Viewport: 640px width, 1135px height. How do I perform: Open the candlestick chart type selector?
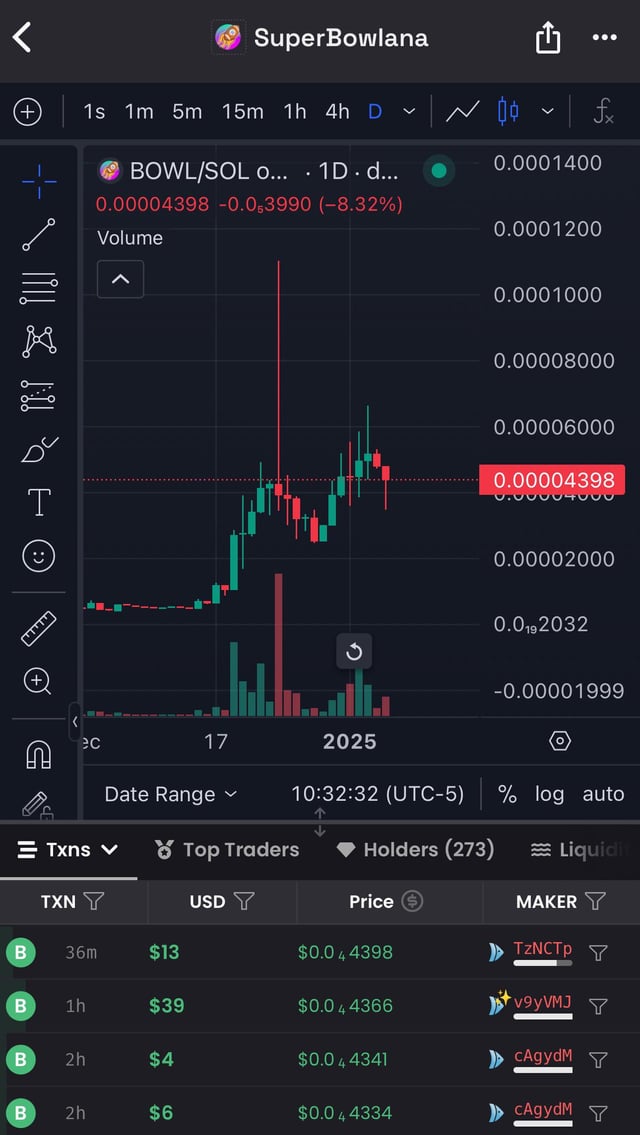pyautogui.click(x=508, y=111)
